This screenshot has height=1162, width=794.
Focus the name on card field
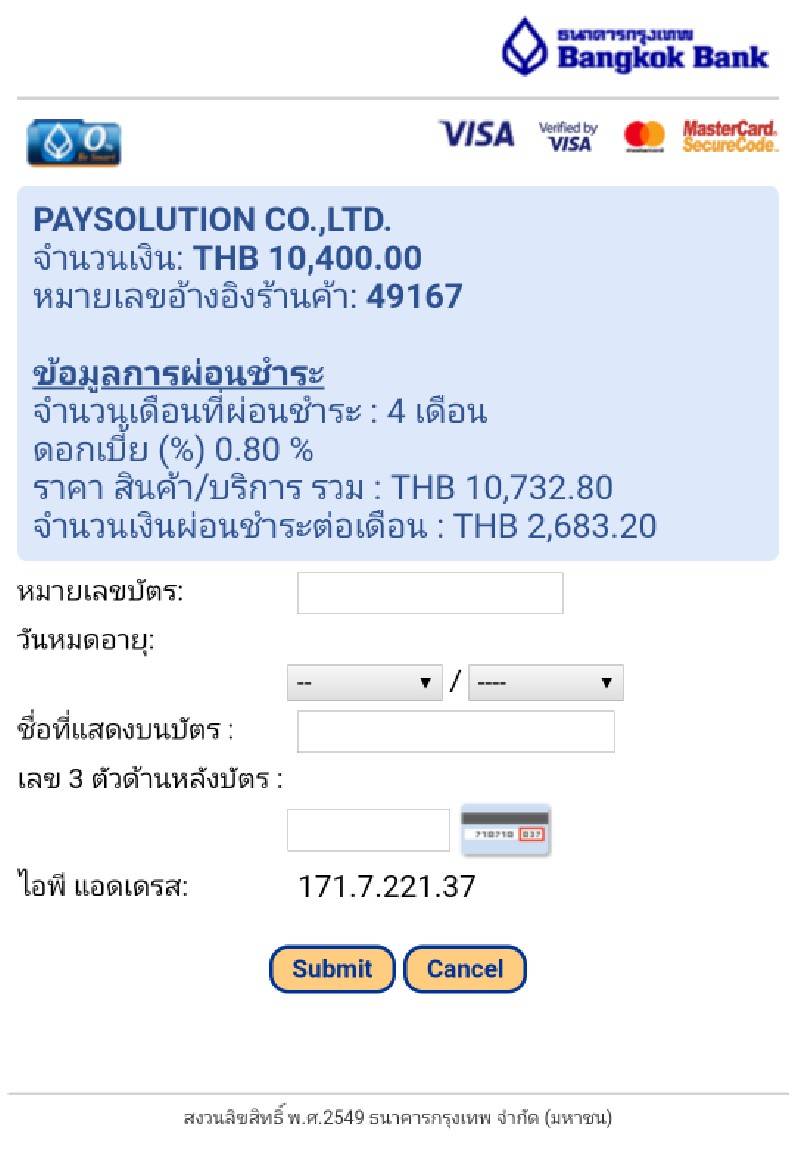pyautogui.click(x=455, y=731)
